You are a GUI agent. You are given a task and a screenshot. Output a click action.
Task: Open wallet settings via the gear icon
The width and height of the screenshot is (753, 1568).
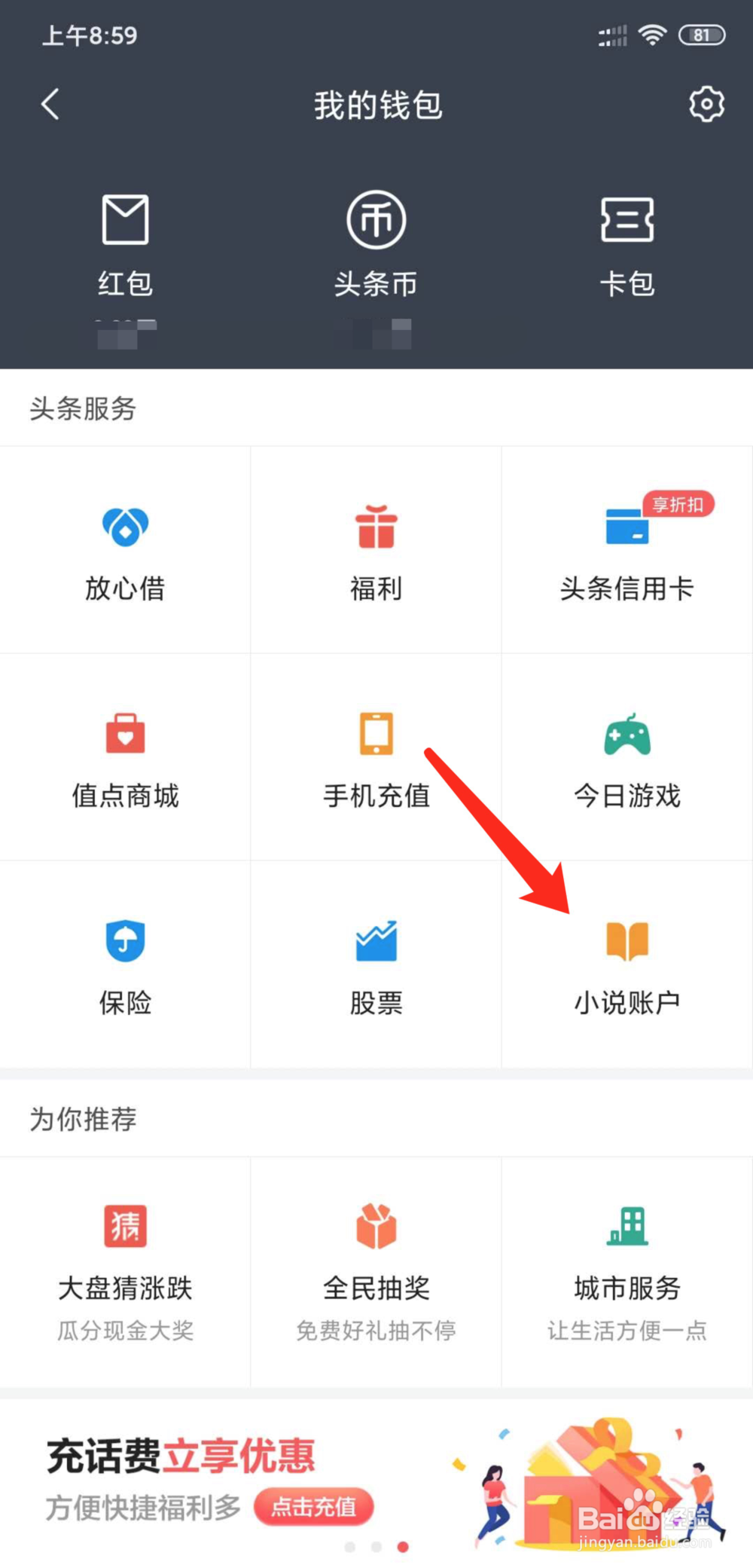[705, 105]
